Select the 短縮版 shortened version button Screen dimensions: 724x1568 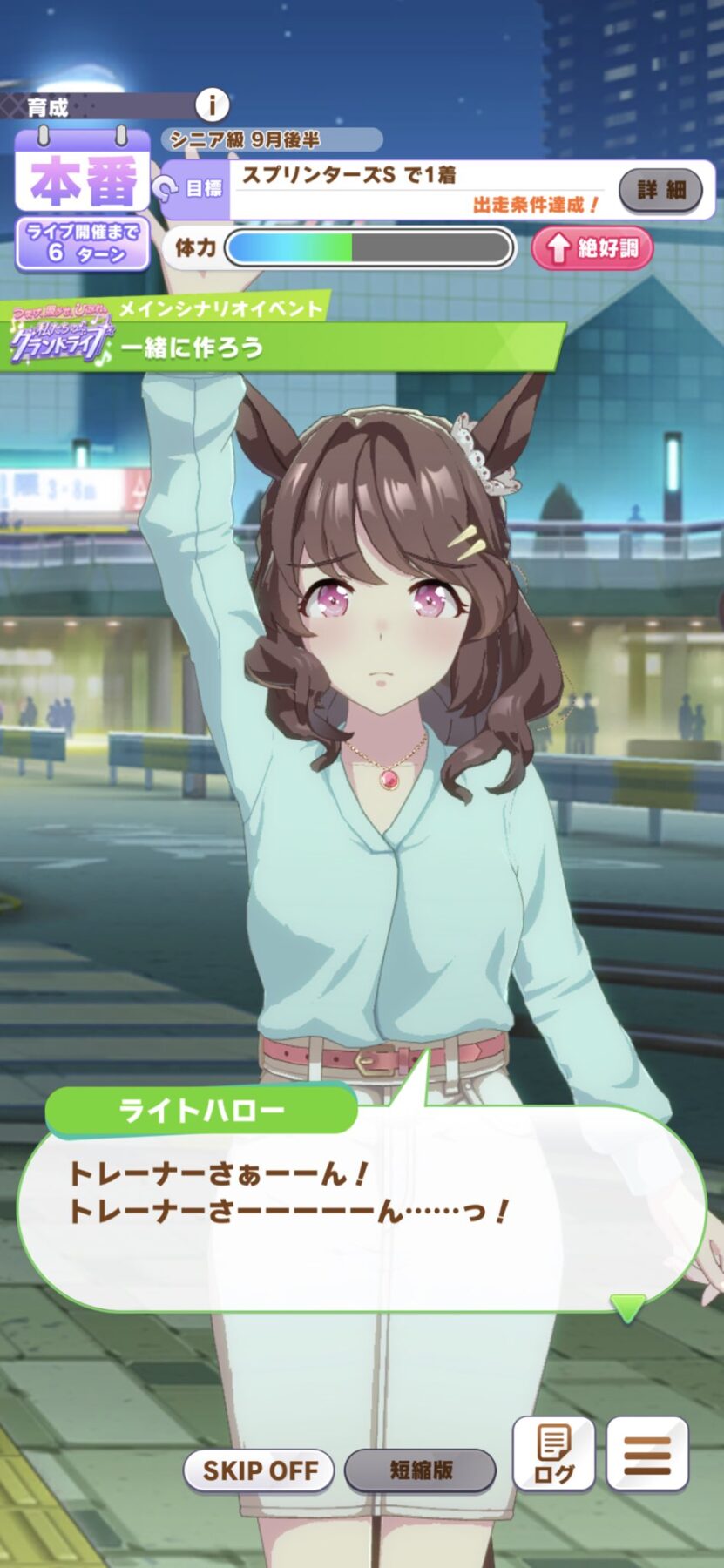tap(421, 1471)
